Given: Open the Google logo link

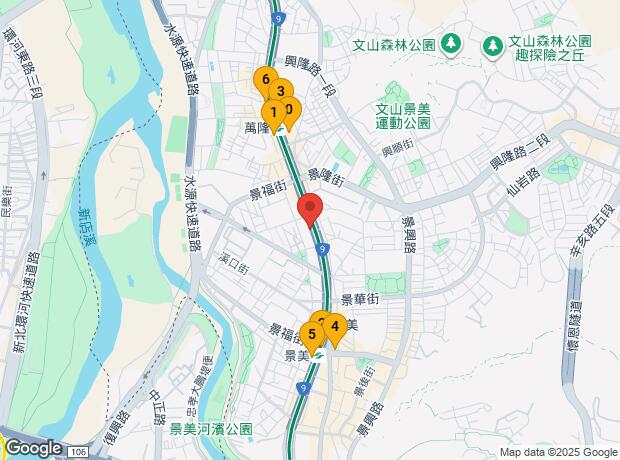Looking at the screenshot, I should (x=32, y=449).
